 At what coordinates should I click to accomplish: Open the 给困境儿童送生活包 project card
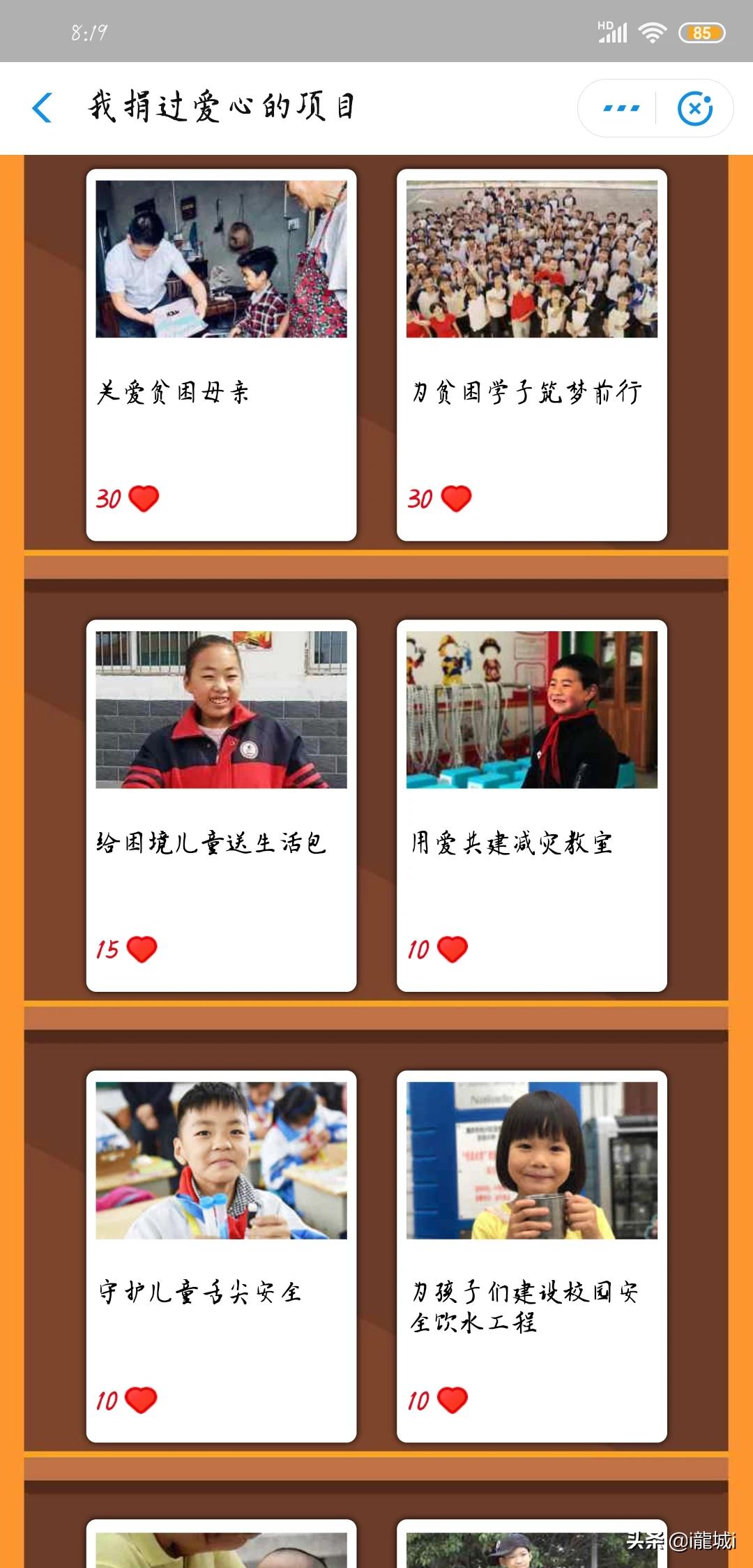pos(221,805)
